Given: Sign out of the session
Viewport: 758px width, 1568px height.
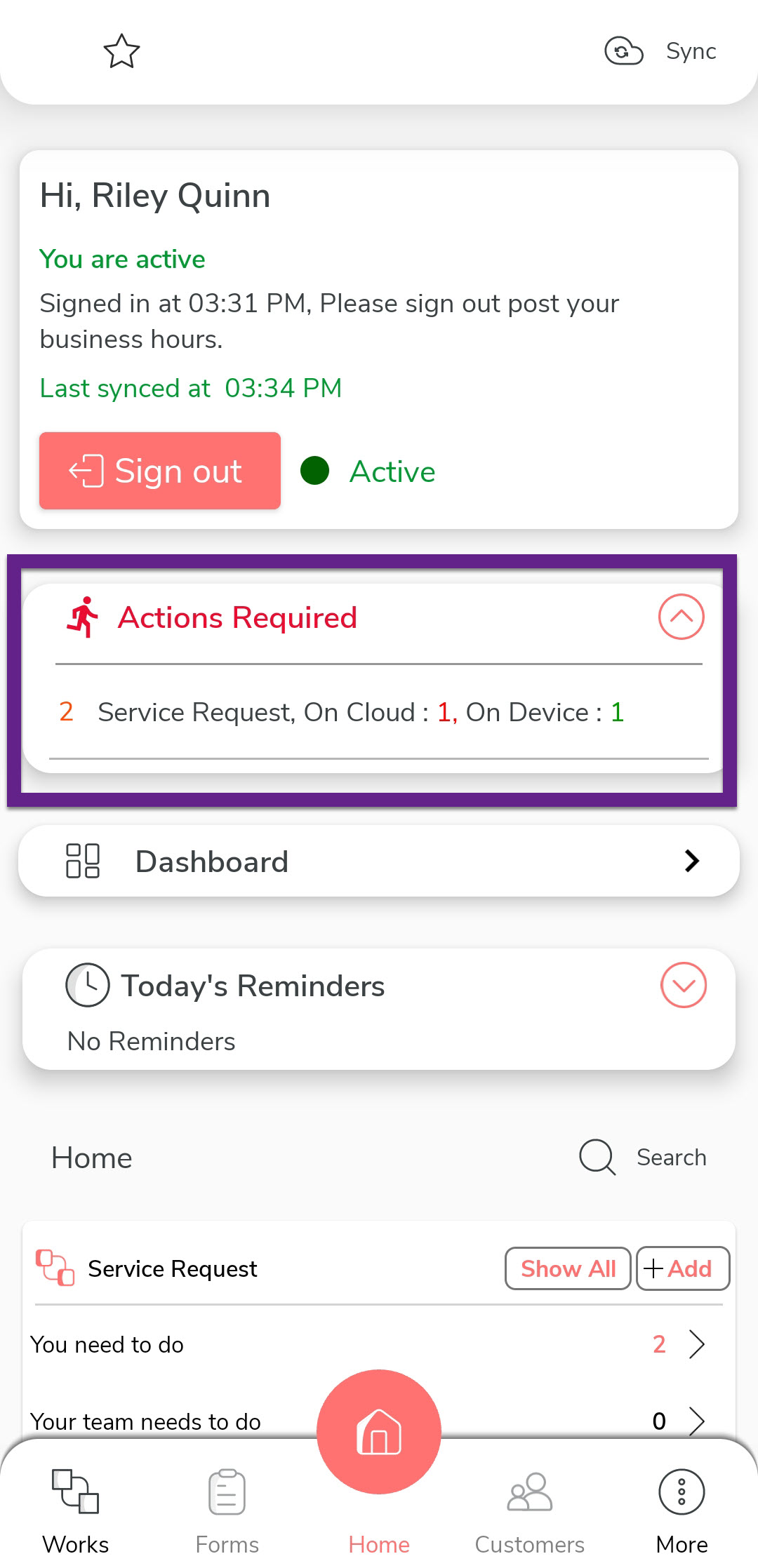Looking at the screenshot, I should [160, 471].
